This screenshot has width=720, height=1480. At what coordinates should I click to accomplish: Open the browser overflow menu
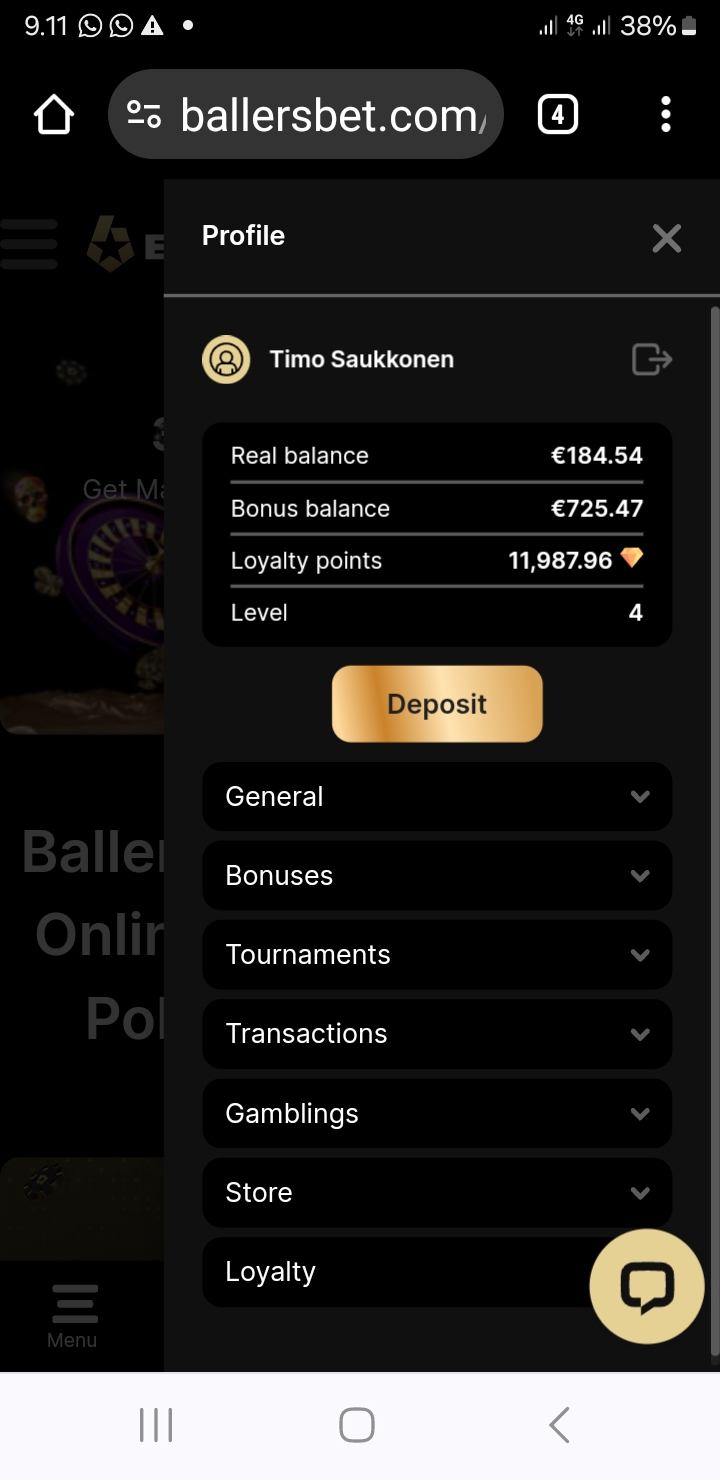666,116
